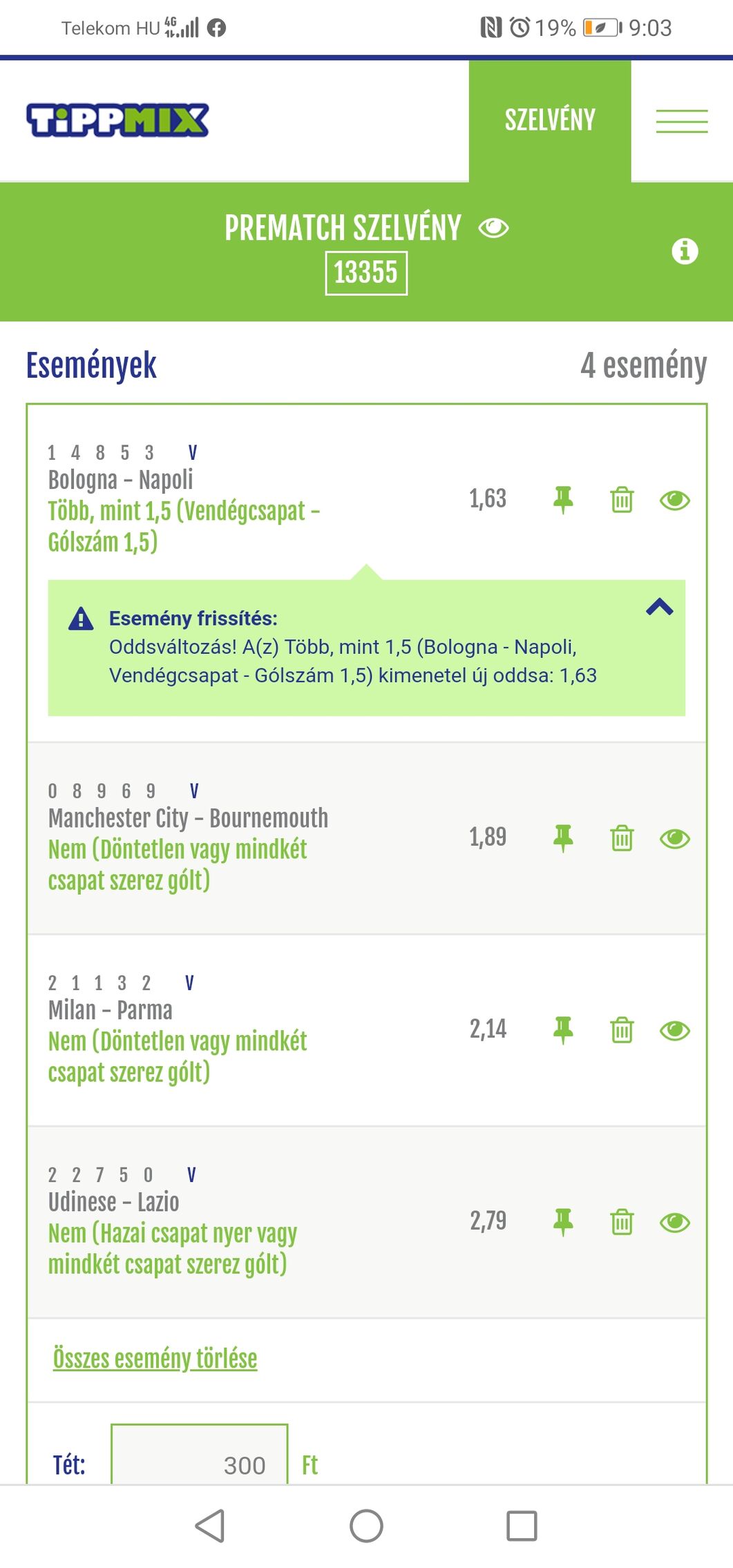Remove the Manchester City - Bournemouth bet

622,838
